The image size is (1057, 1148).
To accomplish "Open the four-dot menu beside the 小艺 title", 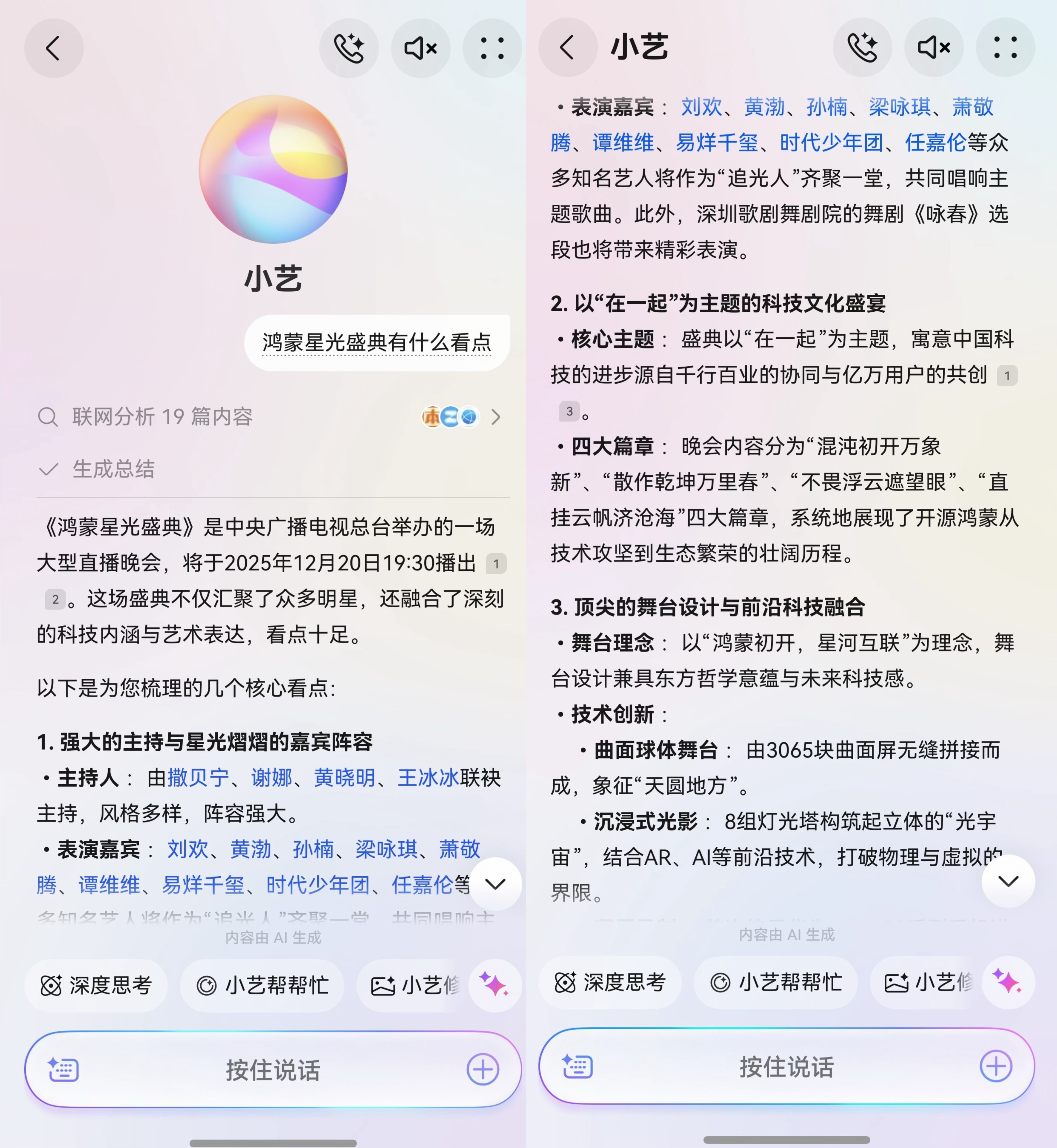I will 1005,47.
